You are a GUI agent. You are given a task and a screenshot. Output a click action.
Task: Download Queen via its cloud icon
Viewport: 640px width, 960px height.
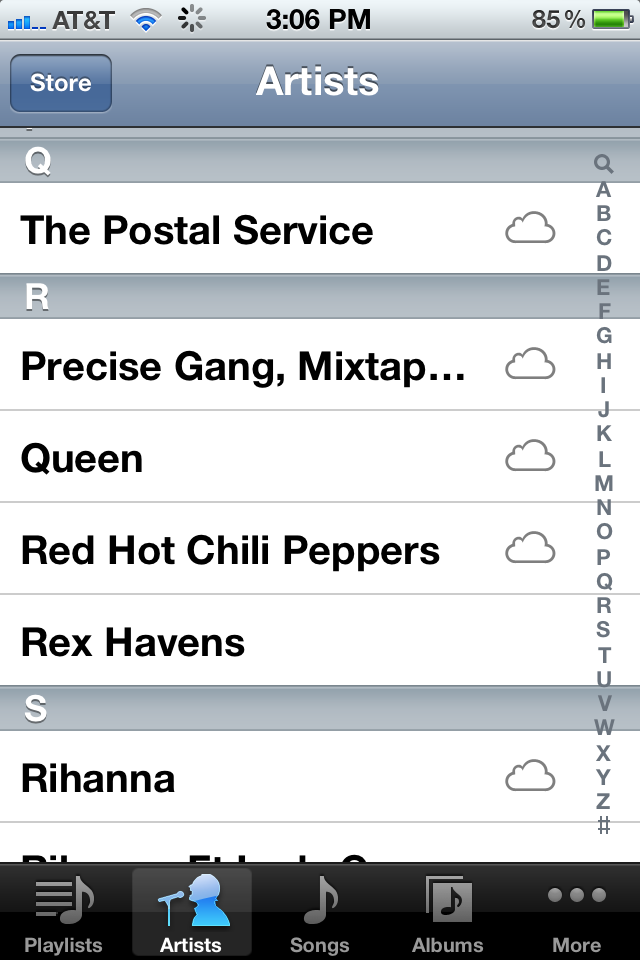(x=530, y=456)
